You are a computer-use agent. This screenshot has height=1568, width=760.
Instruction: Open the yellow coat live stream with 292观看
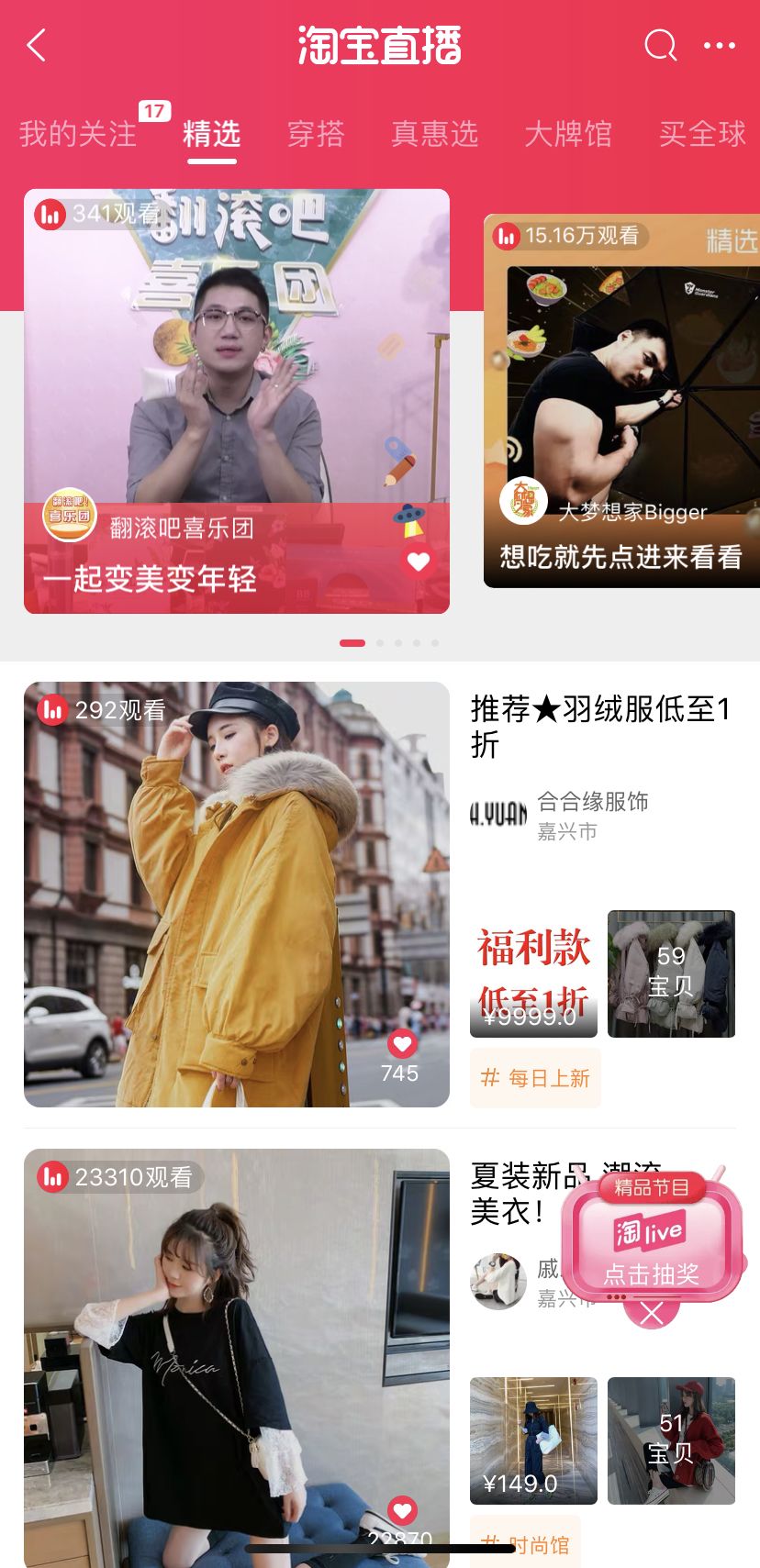pos(236,895)
